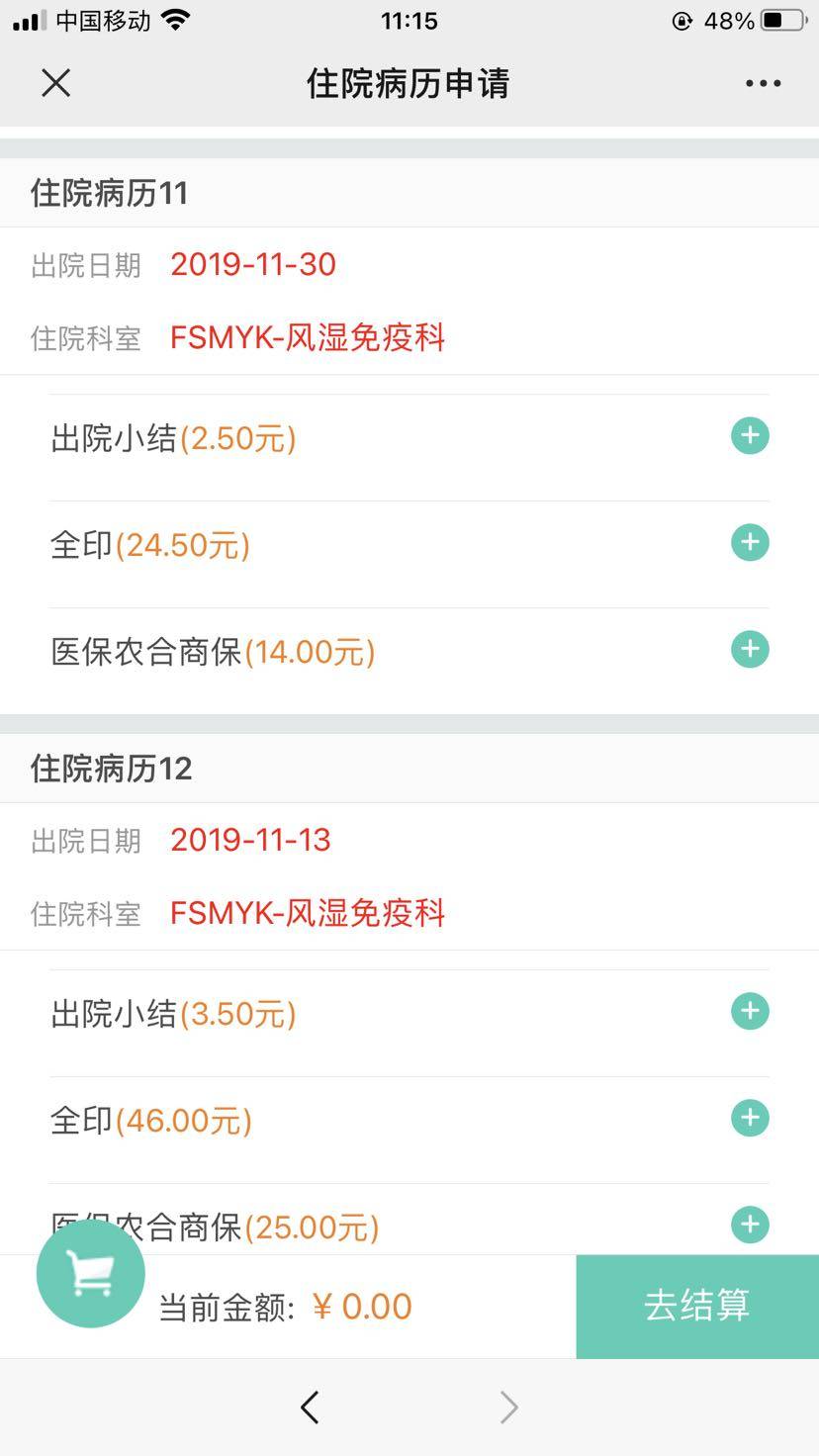Add 医保农合商保 (25.00元) to cart
Screen dimensions: 819x1456
pyautogui.click(x=750, y=1225)
